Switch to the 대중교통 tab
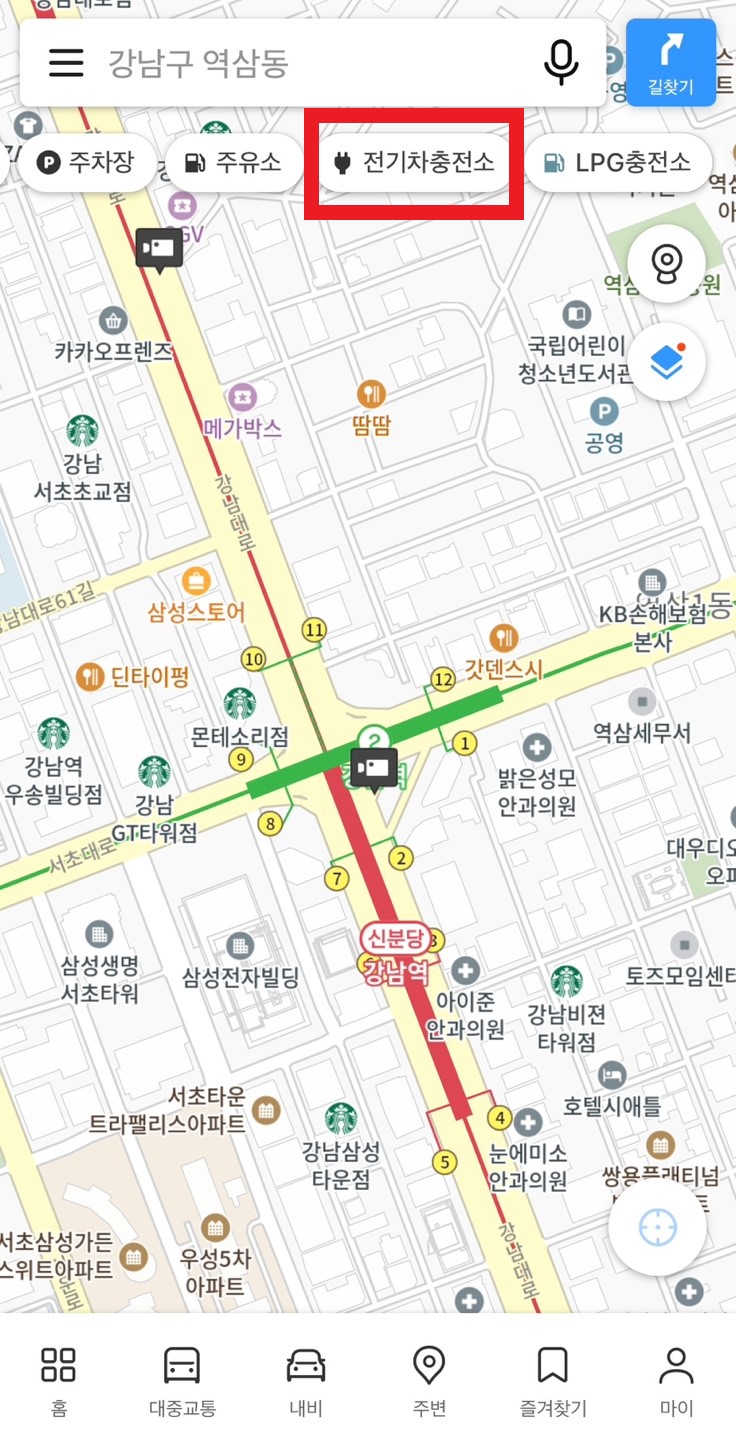Viewport: 736px width, 1440px height. tap(181, 1380)
